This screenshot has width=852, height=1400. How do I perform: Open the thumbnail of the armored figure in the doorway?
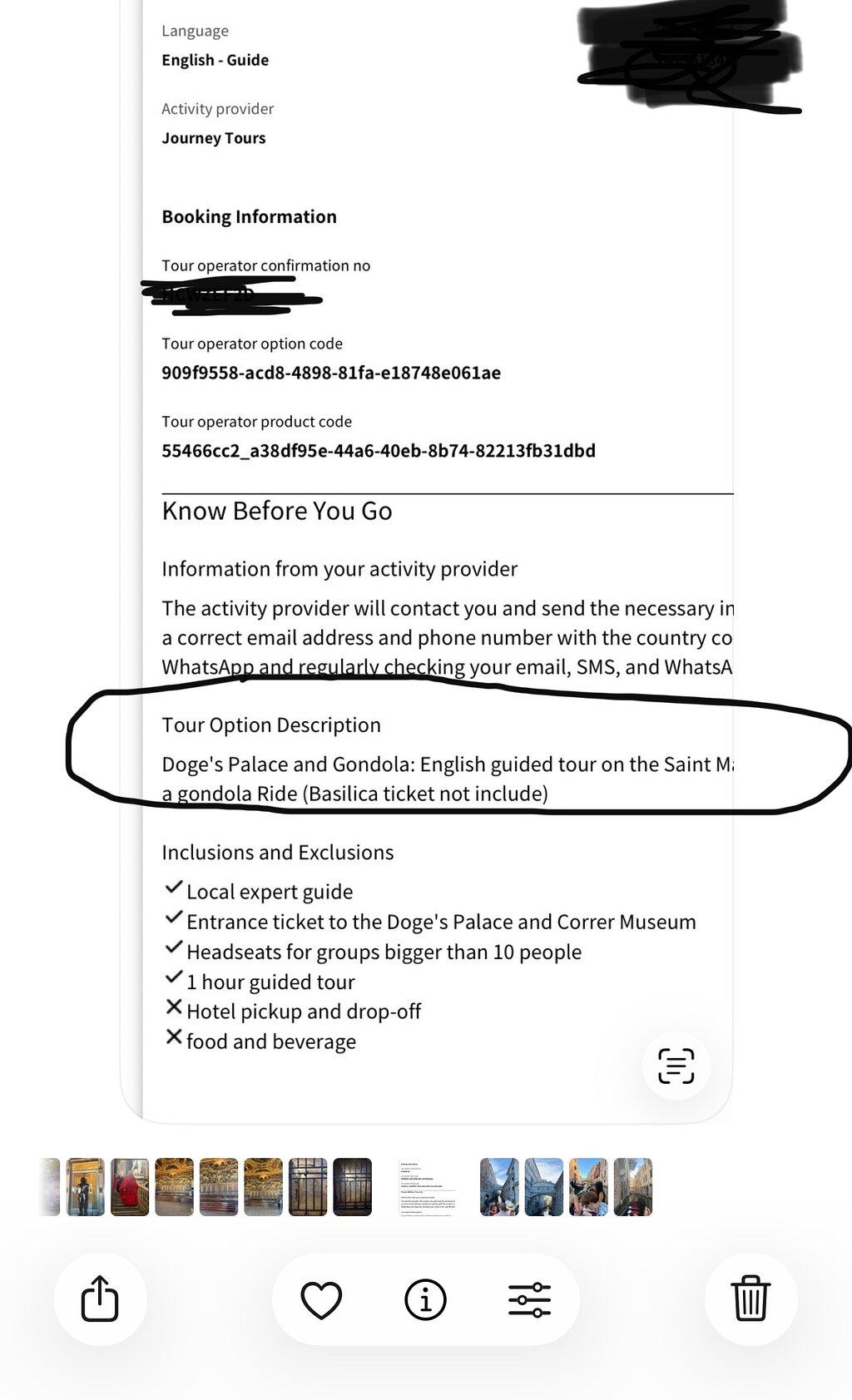(86, 1187)
